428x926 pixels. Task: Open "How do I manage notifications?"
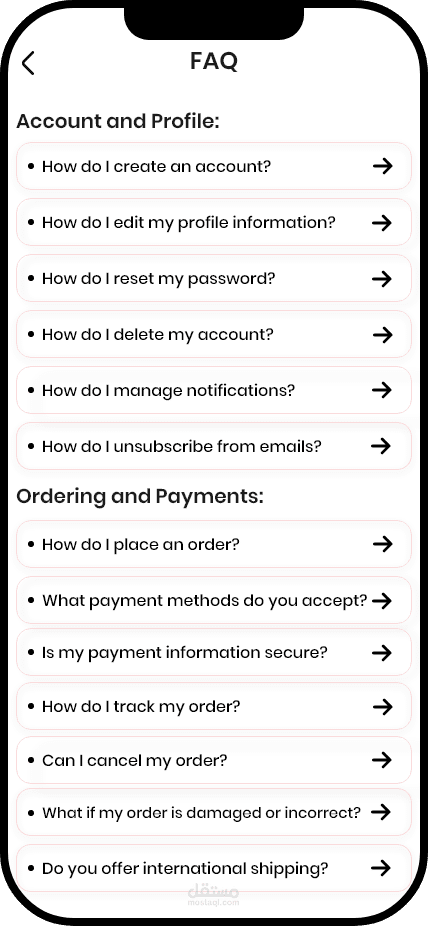[214, 390]
